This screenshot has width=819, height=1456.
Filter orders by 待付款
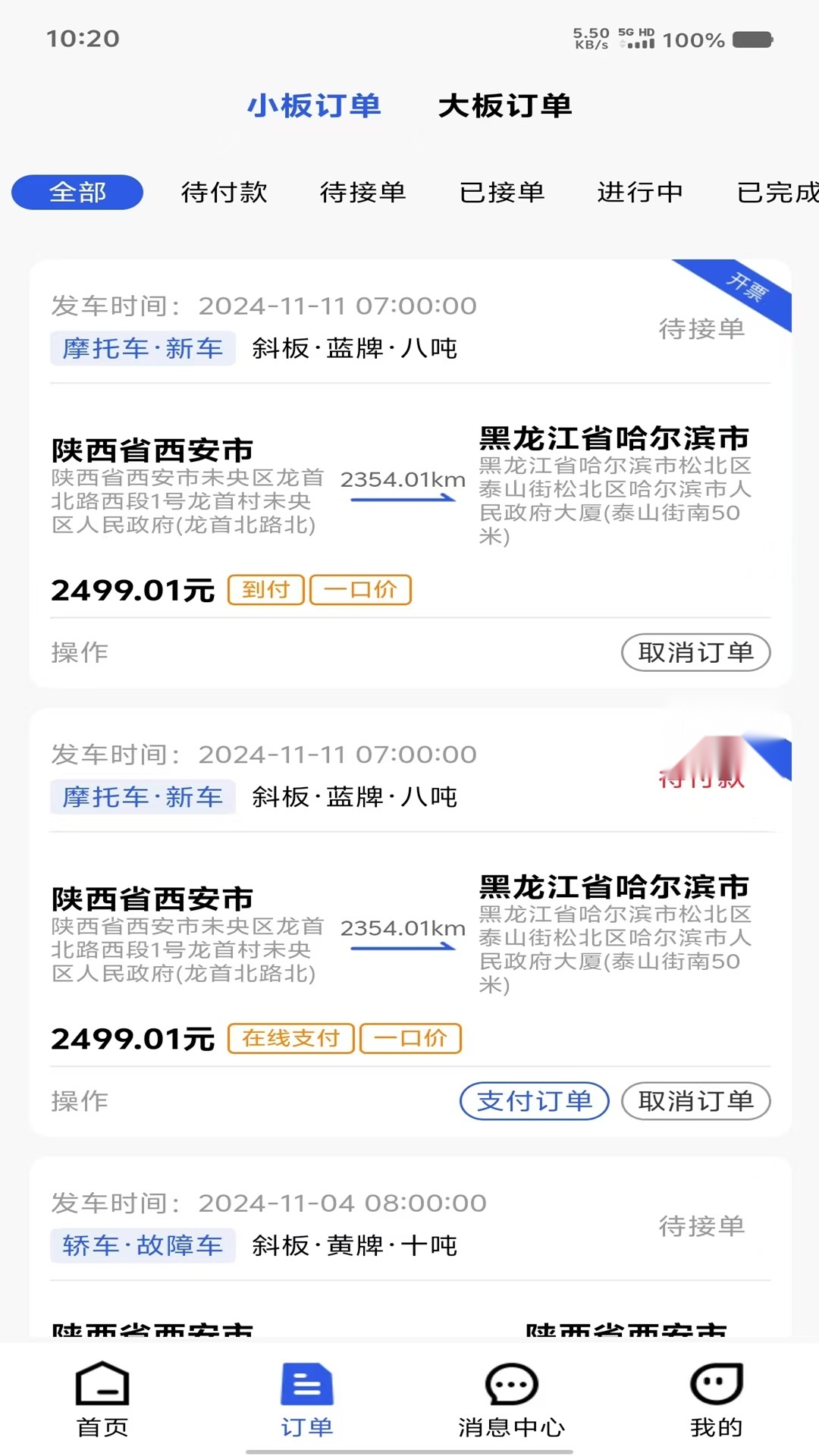(224, 193)
